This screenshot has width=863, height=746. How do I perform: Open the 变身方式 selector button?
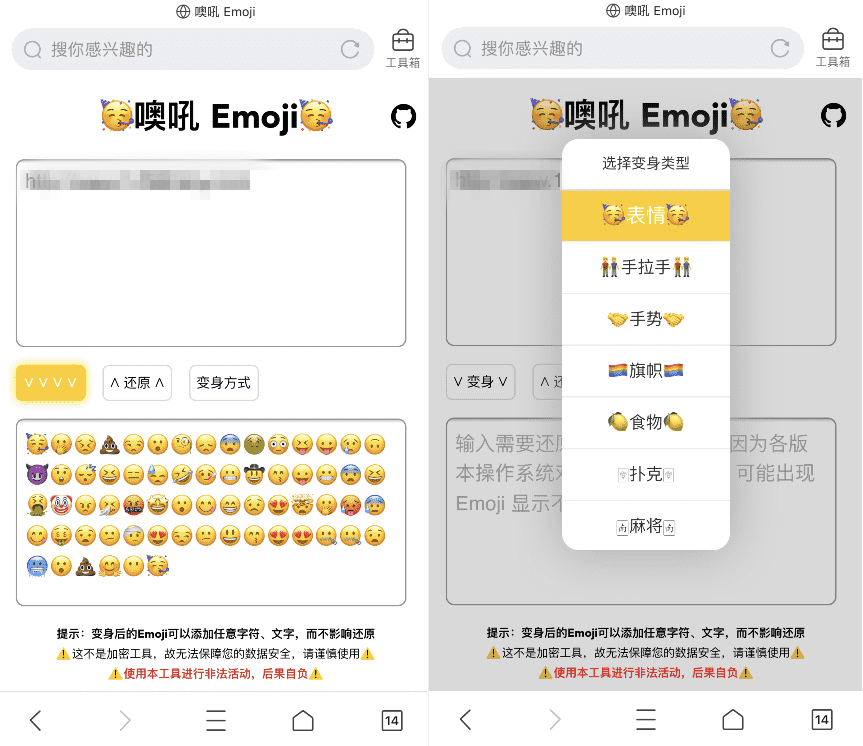click(224, 383)
